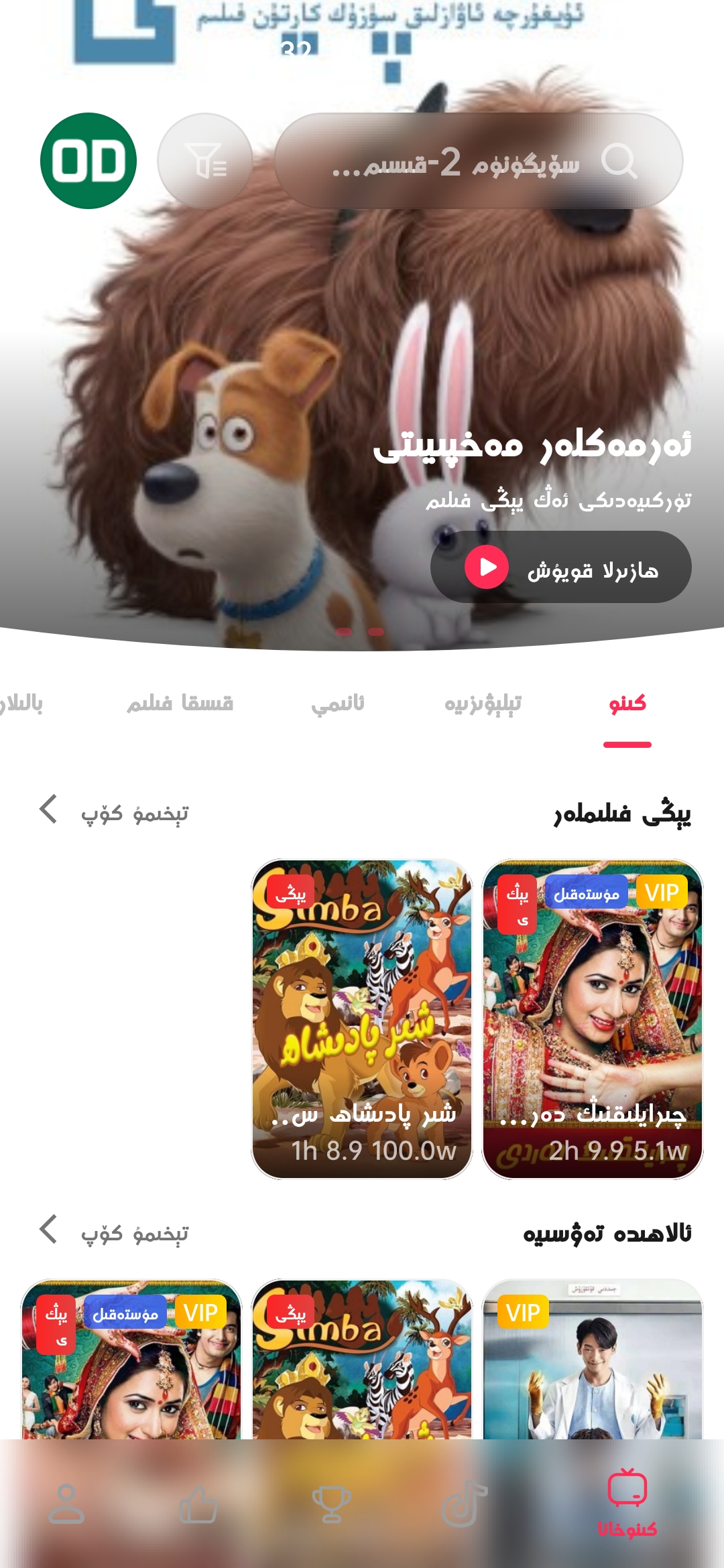Open Simba card in ئالاھىدە تەۋسىيە section
Image resolution: width=724 pixels, height=1568 pixels.
point(362,1360)
